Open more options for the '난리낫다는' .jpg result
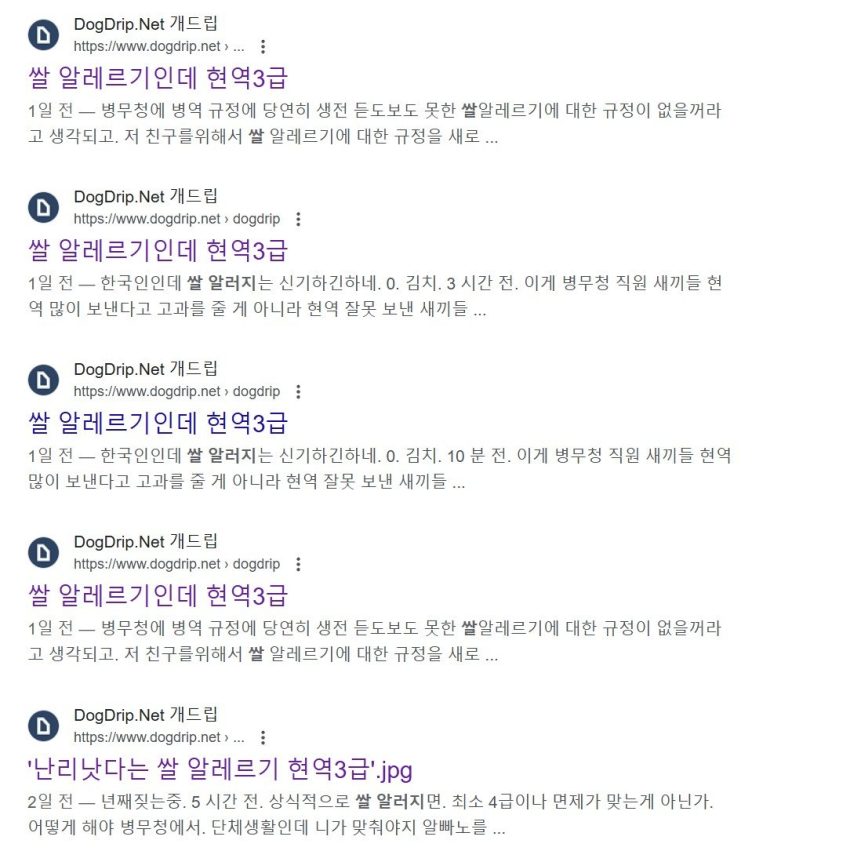 click(263, 737)
